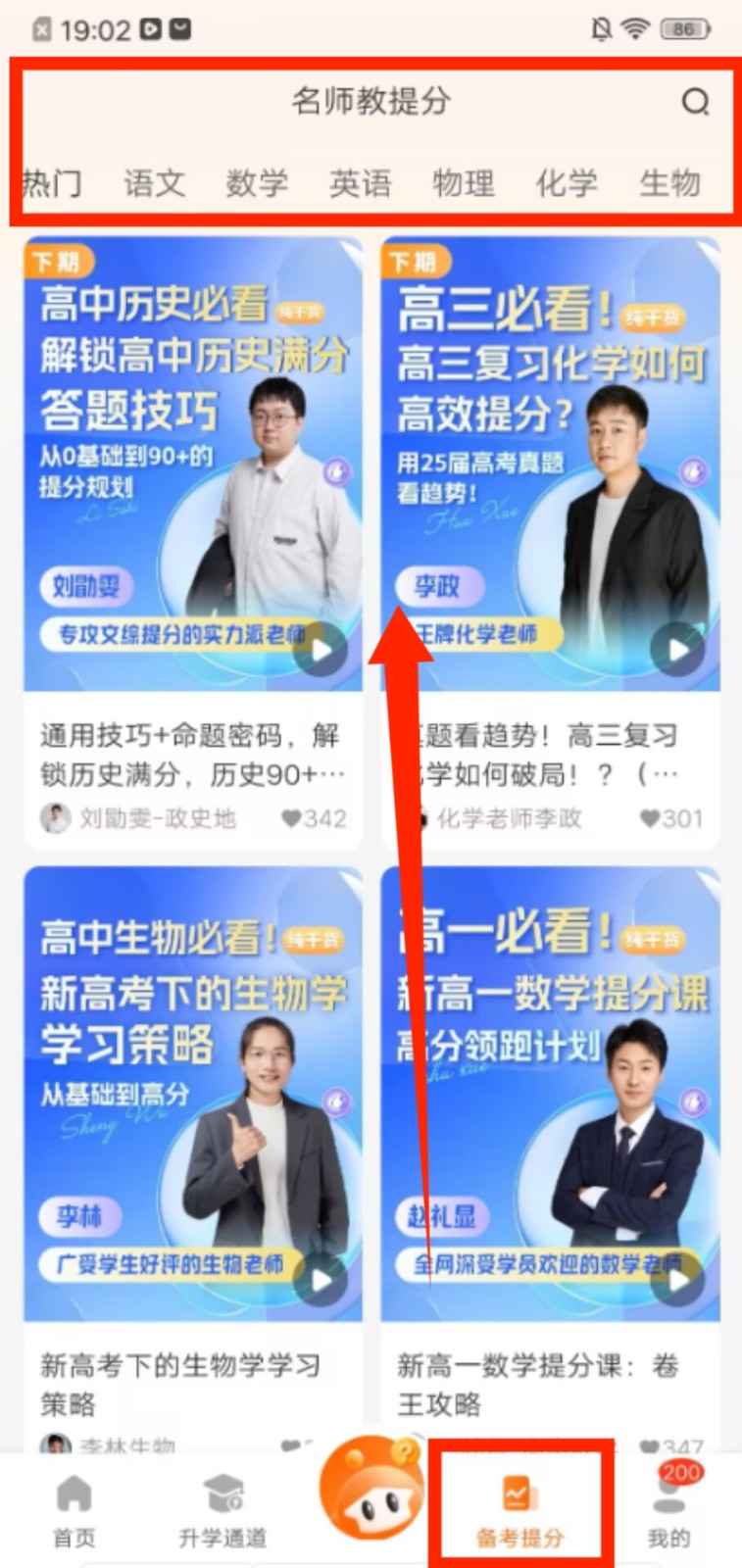Open the 生物 subject tab
This screenshot has width=742, height=1568.
[669, 183]
